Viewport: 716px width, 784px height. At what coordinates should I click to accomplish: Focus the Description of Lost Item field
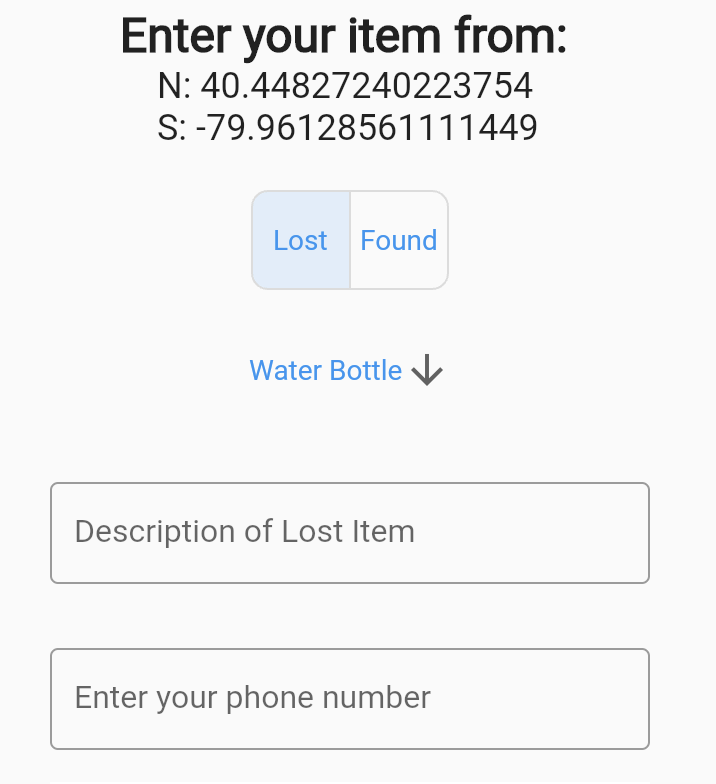pyautogui.click(x=350, y=532)
